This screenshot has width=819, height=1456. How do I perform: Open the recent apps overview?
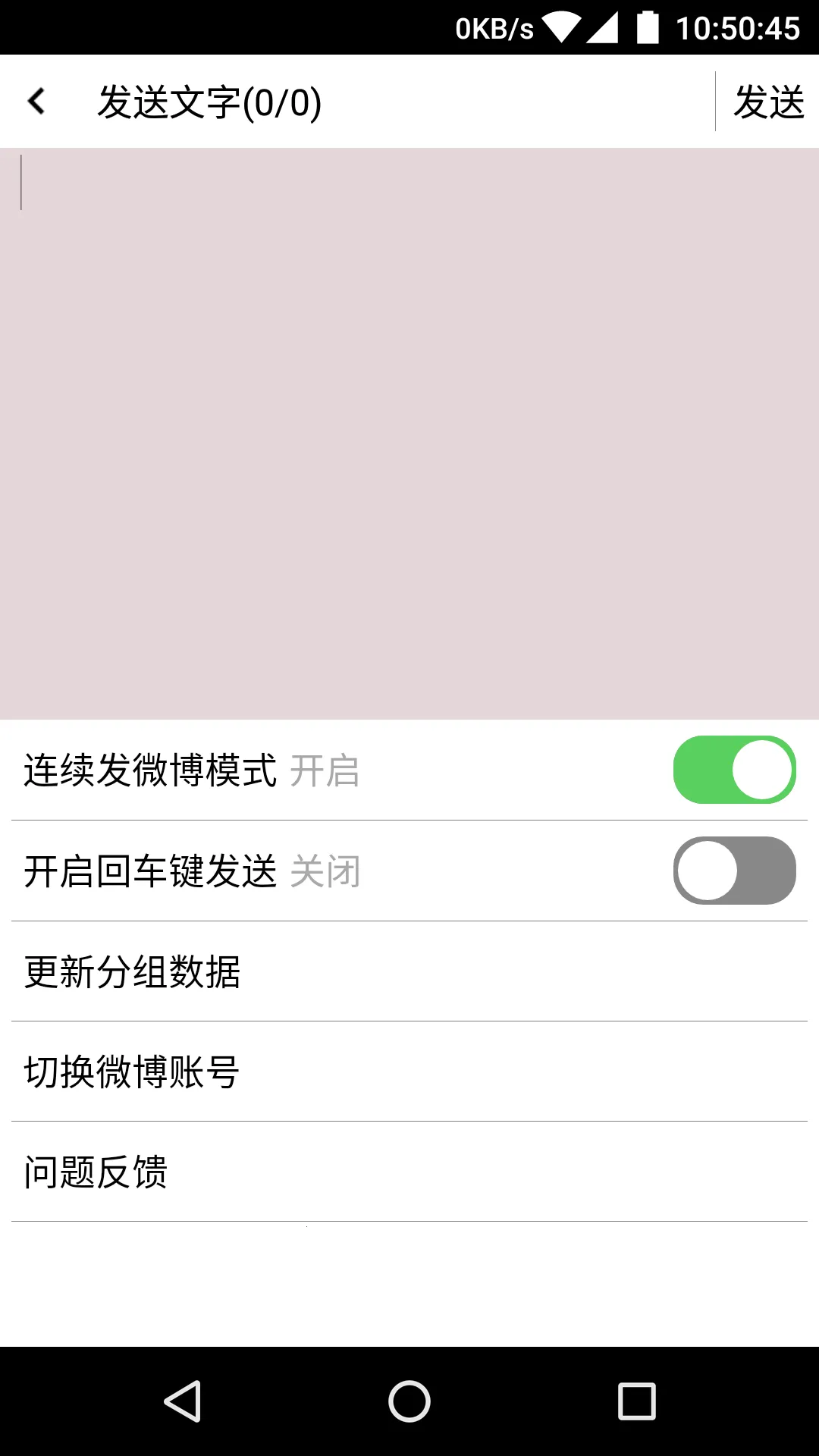(637, 1401)
